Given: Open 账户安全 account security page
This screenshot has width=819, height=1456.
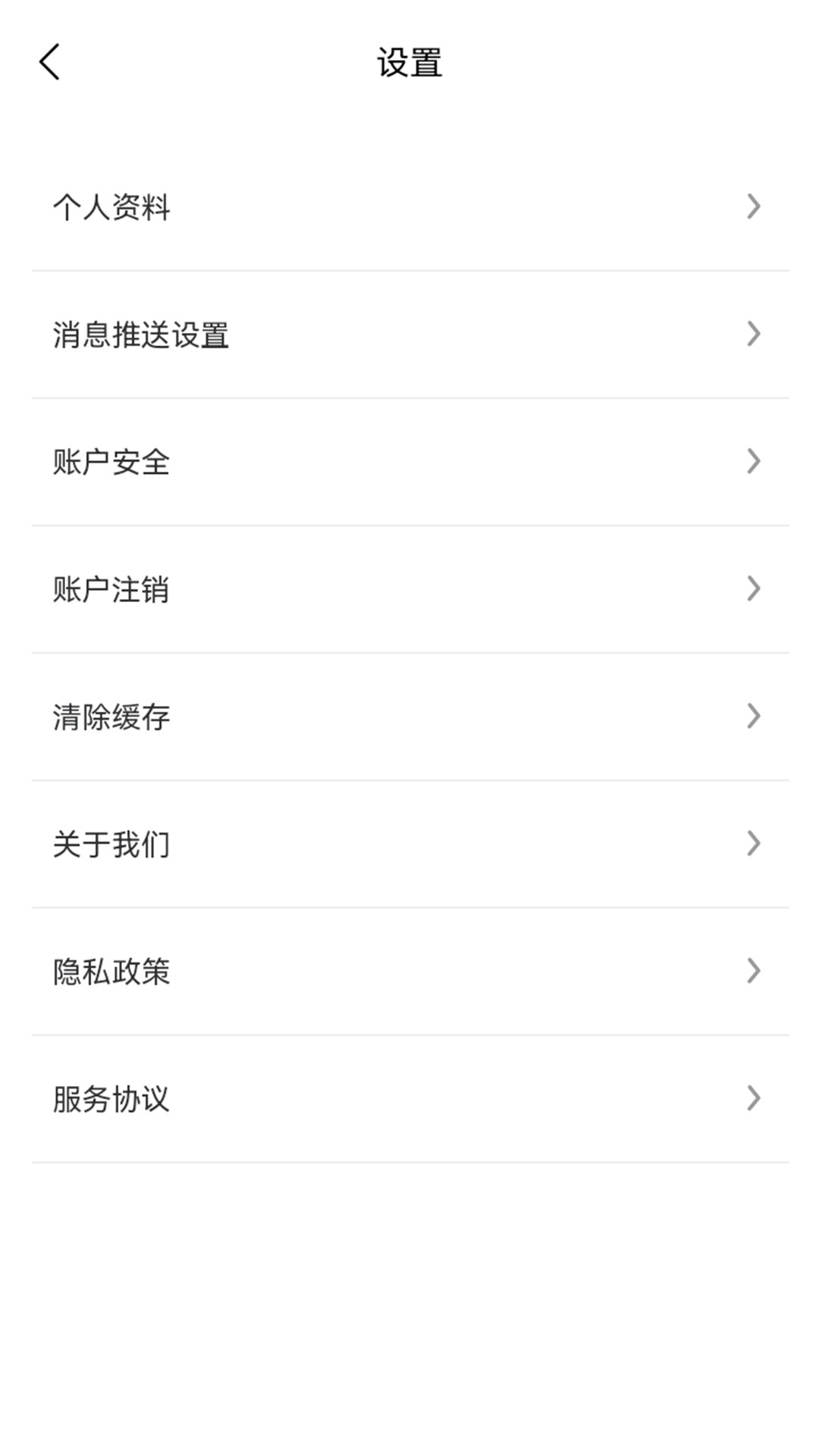Looking at the screenshot, I should (x=112, y=461).
